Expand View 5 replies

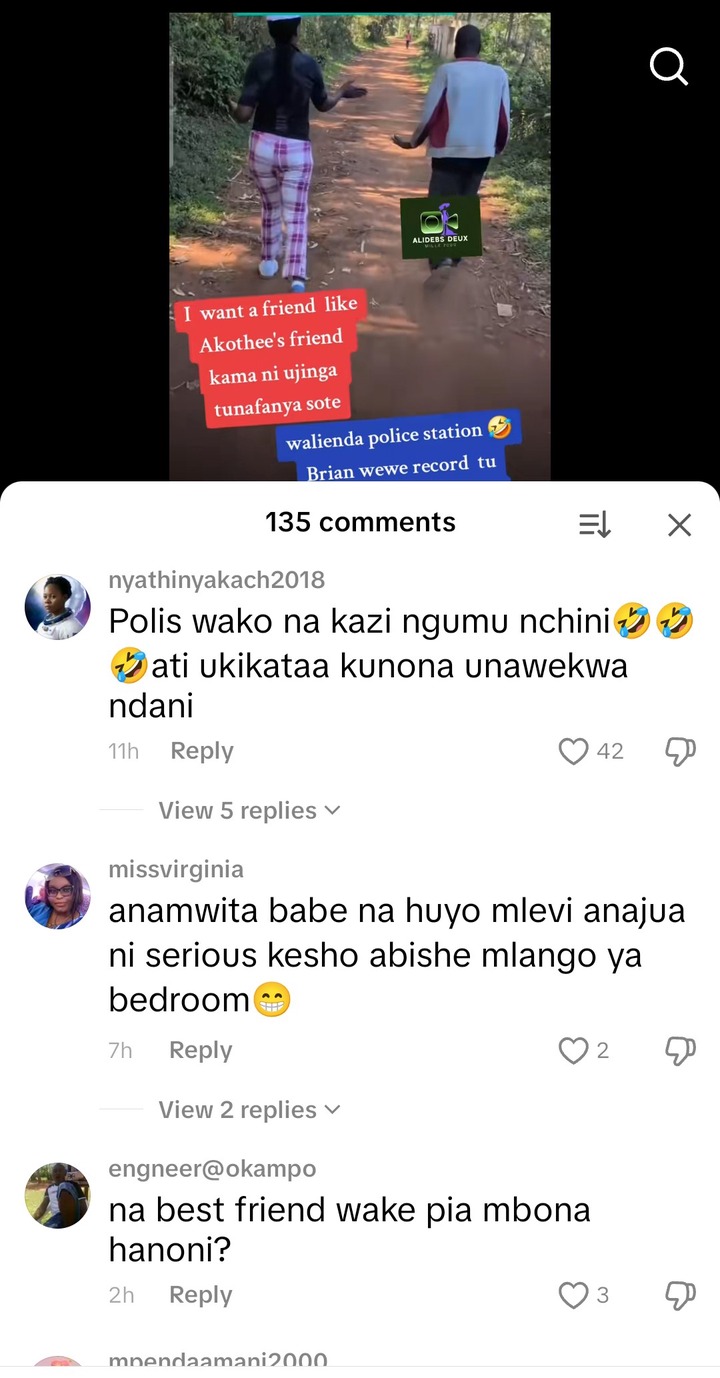(x=249, y=811)
